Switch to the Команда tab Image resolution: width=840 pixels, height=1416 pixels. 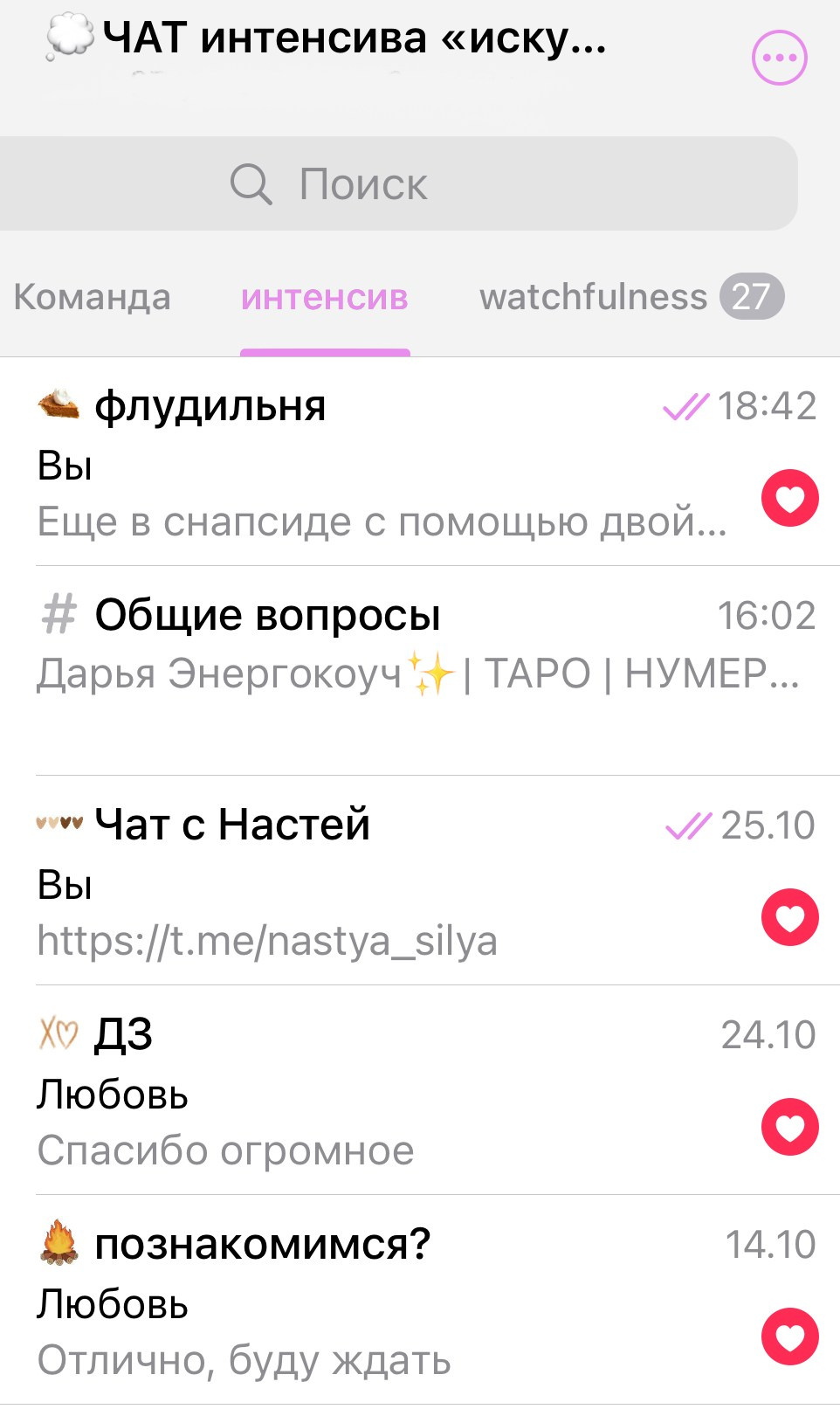91,297
